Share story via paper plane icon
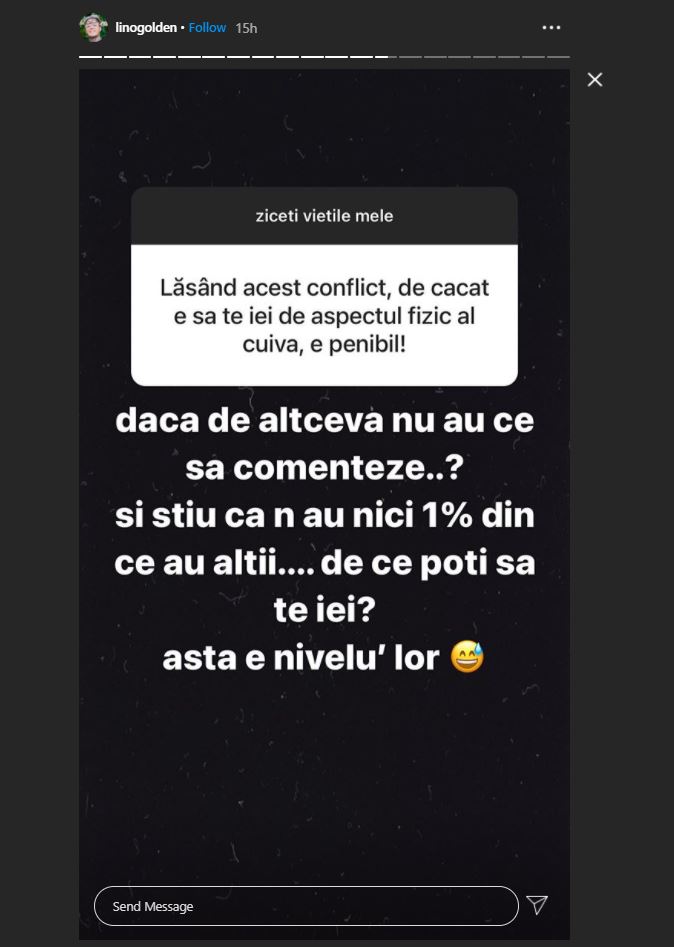 [537, 905]
